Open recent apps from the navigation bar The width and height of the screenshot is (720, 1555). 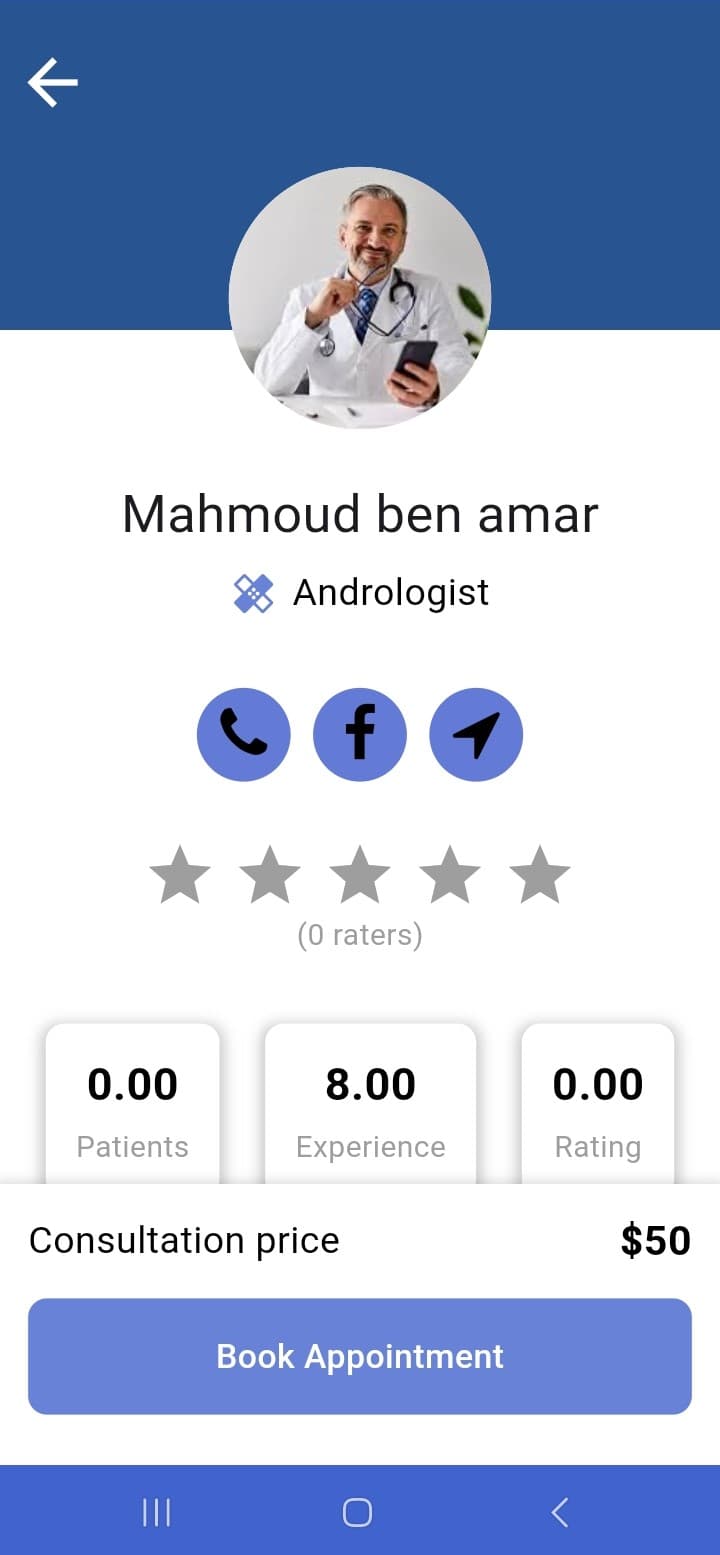click(x=156, y=1512)
